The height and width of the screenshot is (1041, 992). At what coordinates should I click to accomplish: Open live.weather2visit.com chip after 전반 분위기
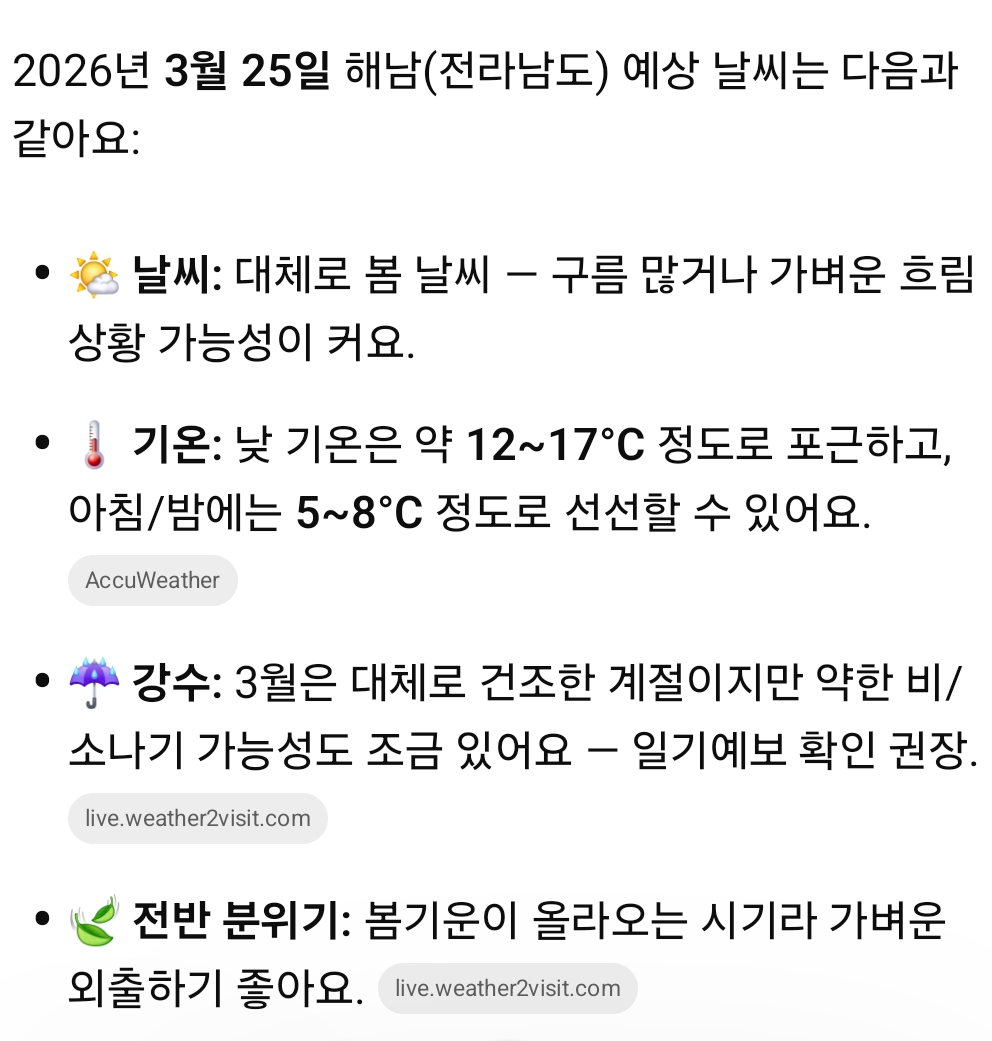coord(507,988)
